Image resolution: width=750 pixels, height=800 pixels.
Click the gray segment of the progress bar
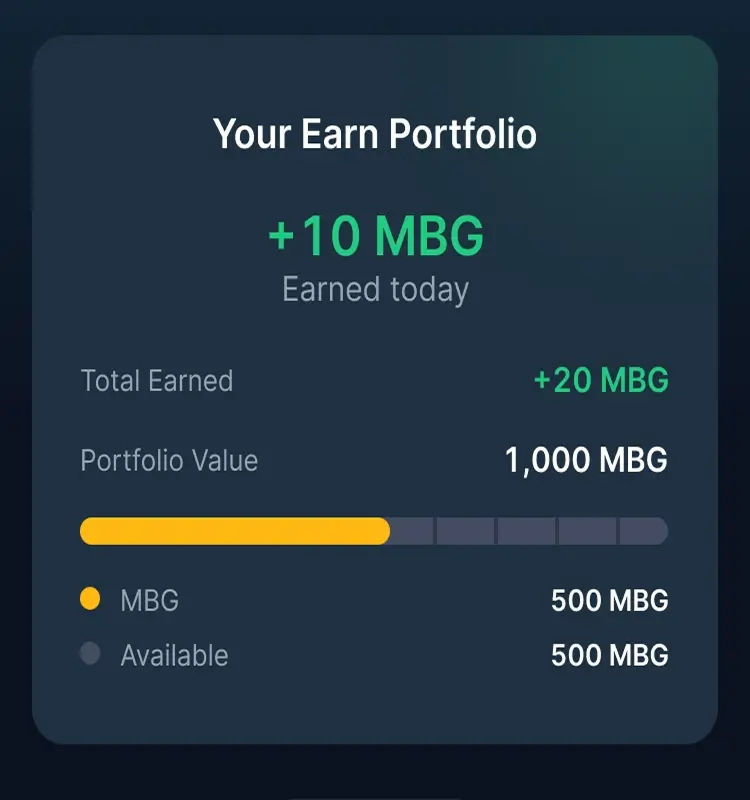tap(530, 529)
